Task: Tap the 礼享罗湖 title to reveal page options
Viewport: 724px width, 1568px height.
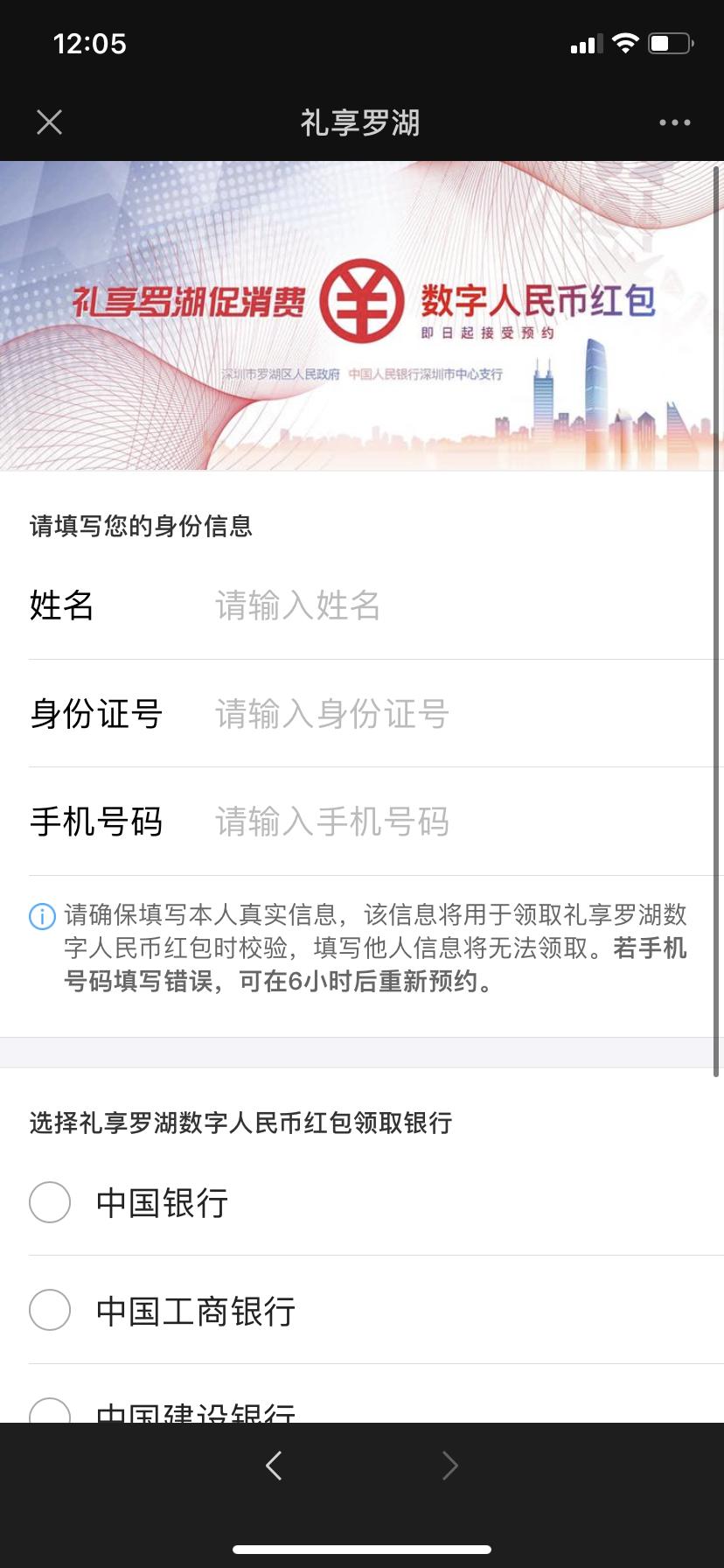Action: point(362,122)
